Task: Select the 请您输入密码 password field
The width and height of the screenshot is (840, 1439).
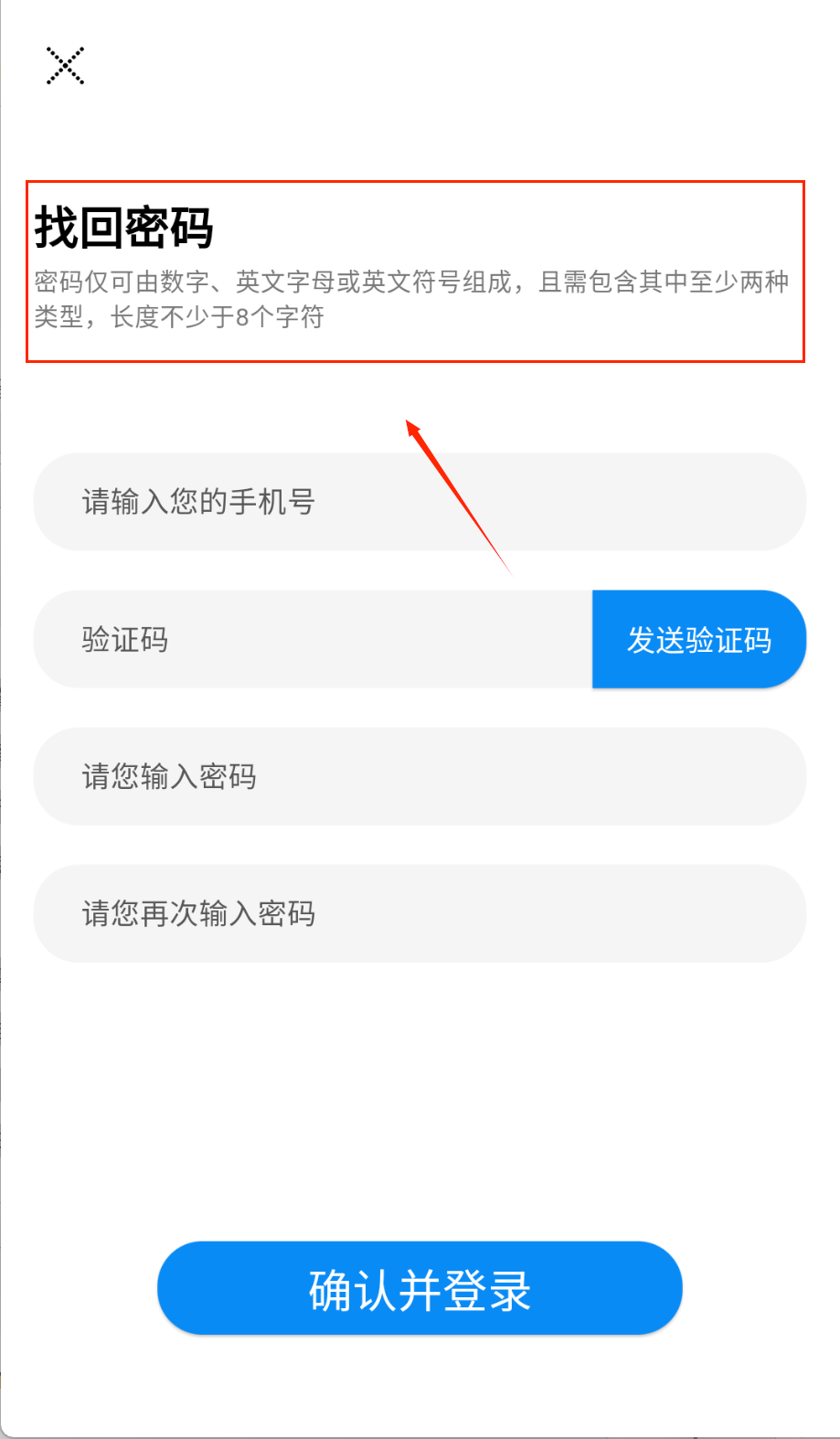Action: click(420, 776)
